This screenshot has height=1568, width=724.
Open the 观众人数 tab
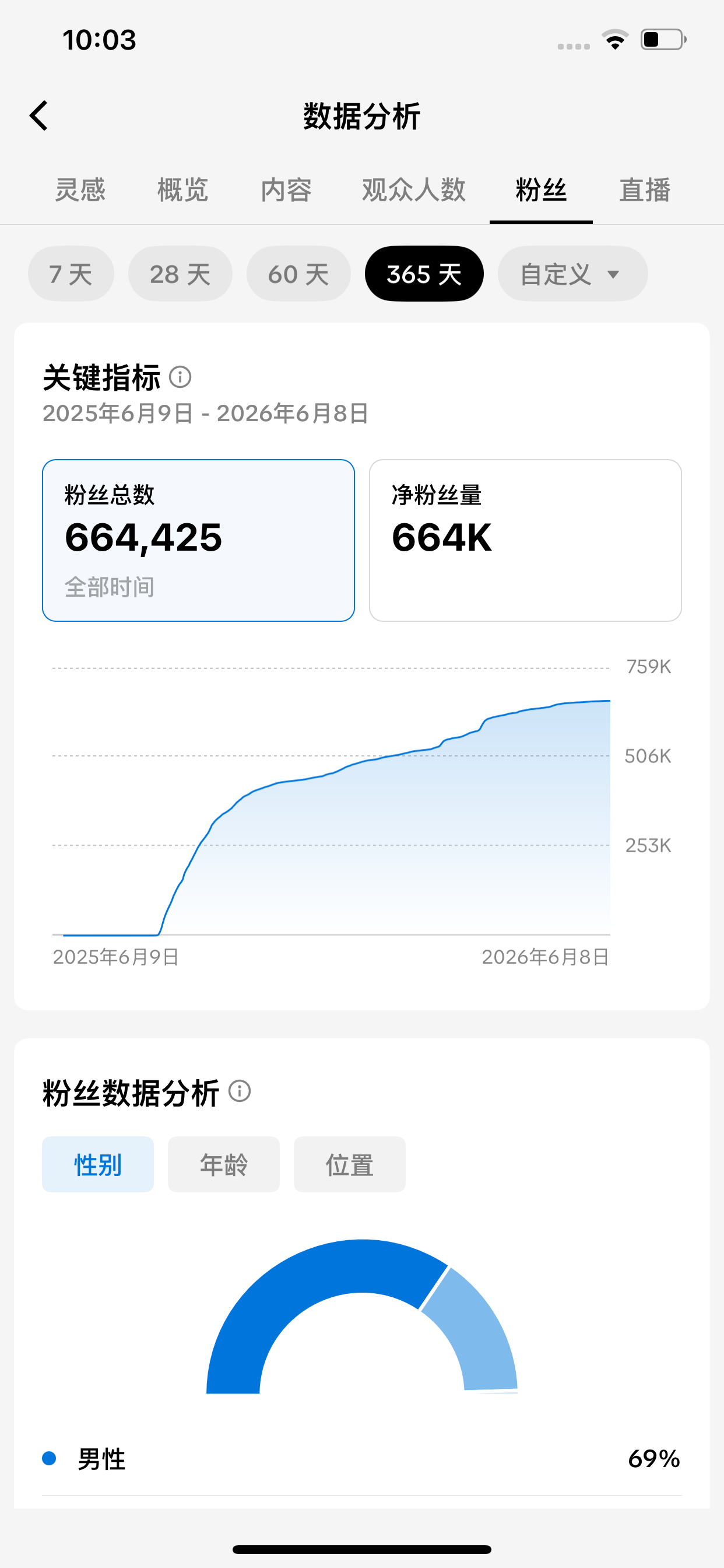point(414,190)
